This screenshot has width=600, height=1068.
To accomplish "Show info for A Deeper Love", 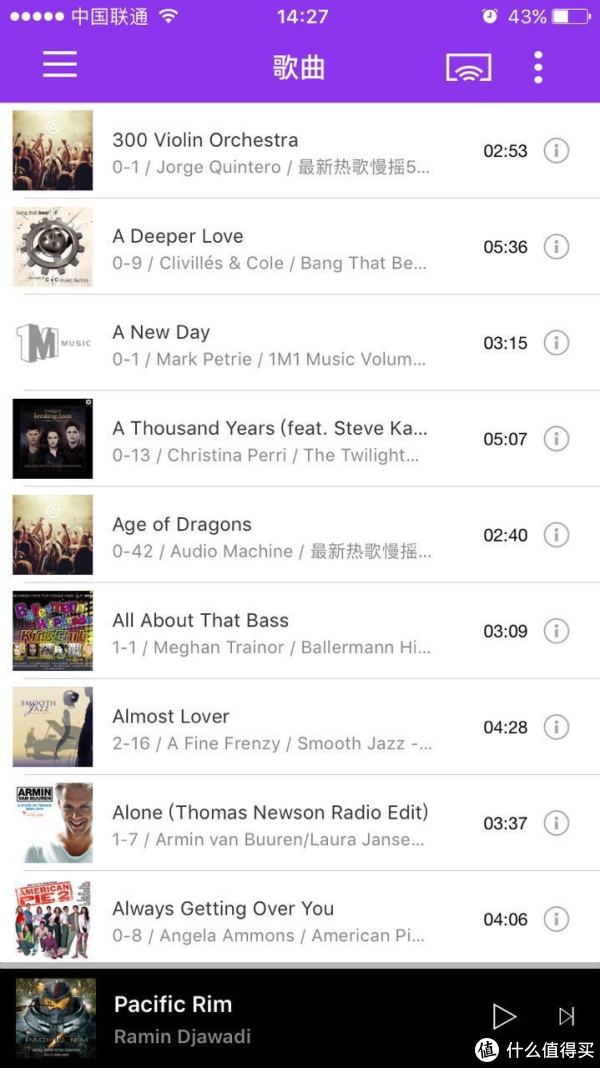I will pyautogui.click(x=556, y=247).
